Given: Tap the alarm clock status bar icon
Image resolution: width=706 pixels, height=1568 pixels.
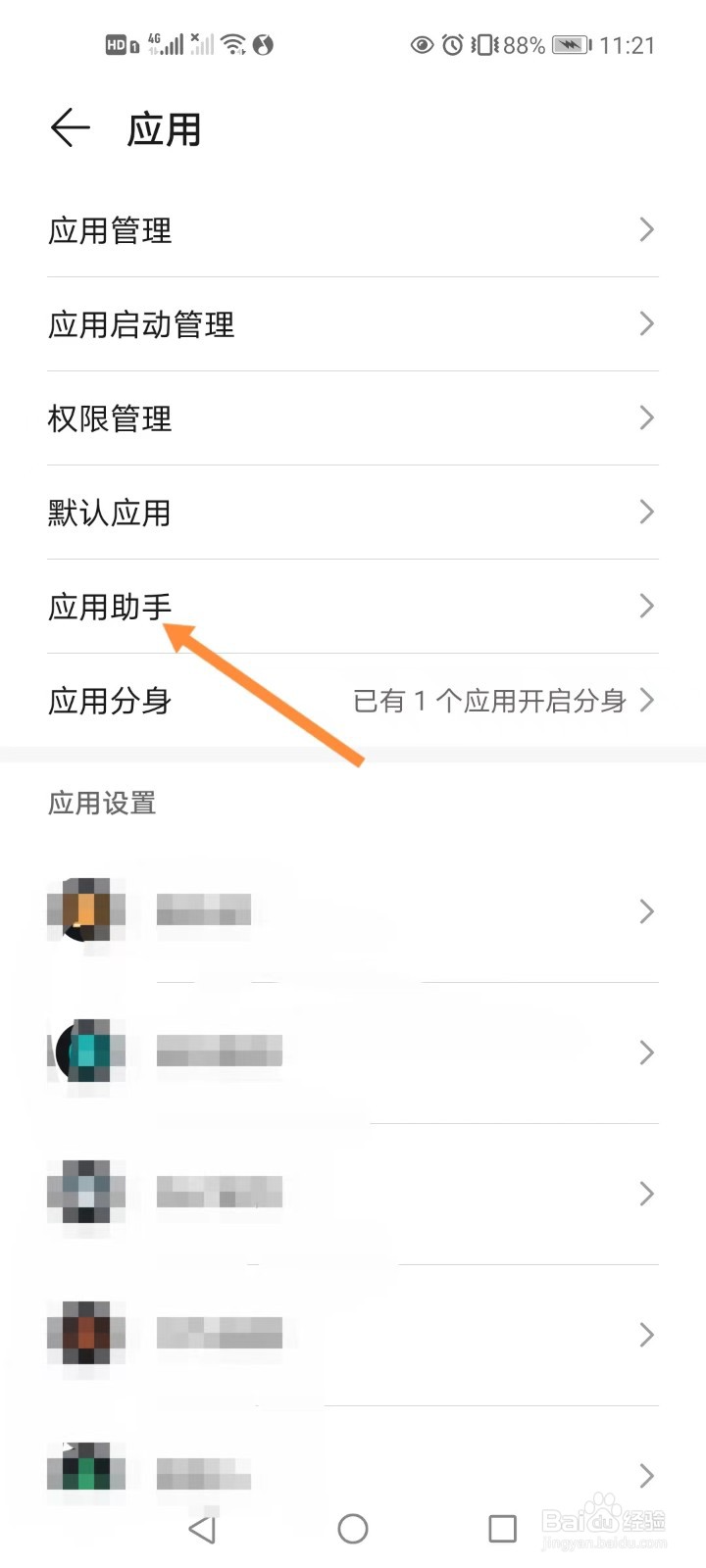Looking at the screenshot, I should (x=451, y=45).
